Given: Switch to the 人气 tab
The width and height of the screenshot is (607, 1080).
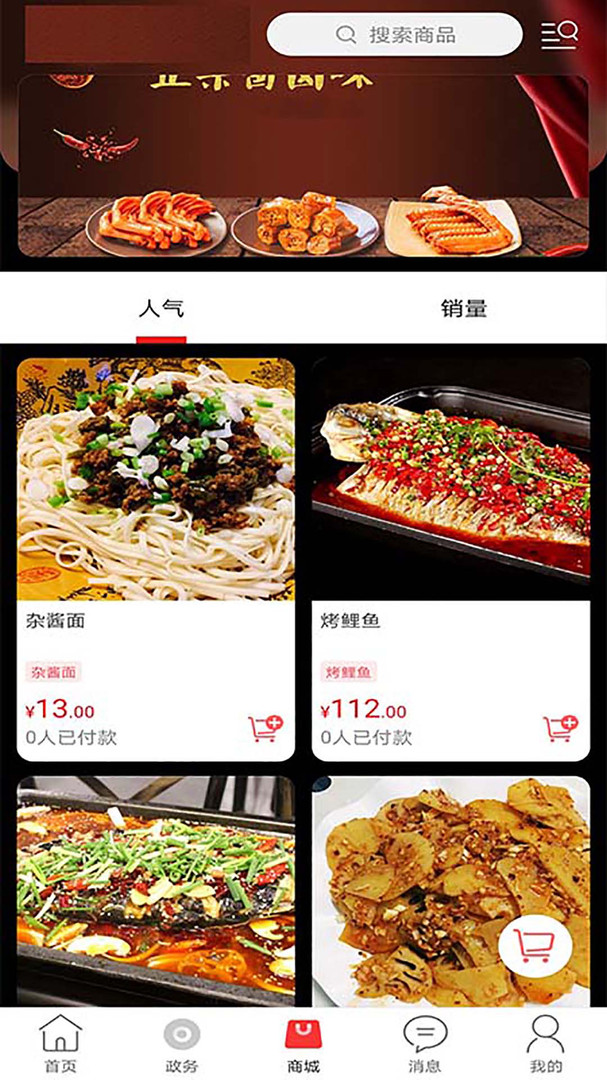Looking at the screenshot, I should click(x=161, y=308).
